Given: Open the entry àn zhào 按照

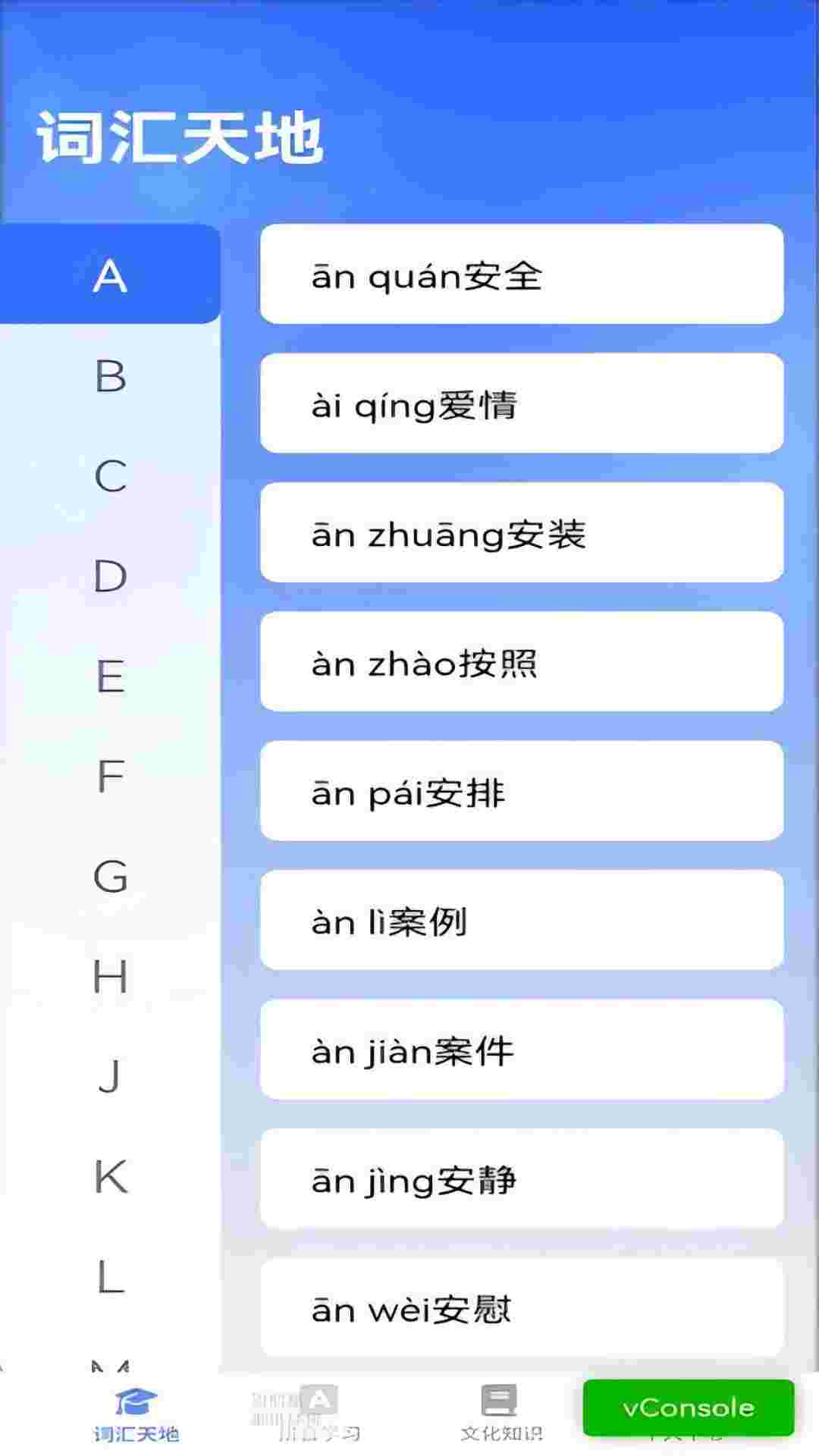Looking at the screenshot, I should click(522, 662).
